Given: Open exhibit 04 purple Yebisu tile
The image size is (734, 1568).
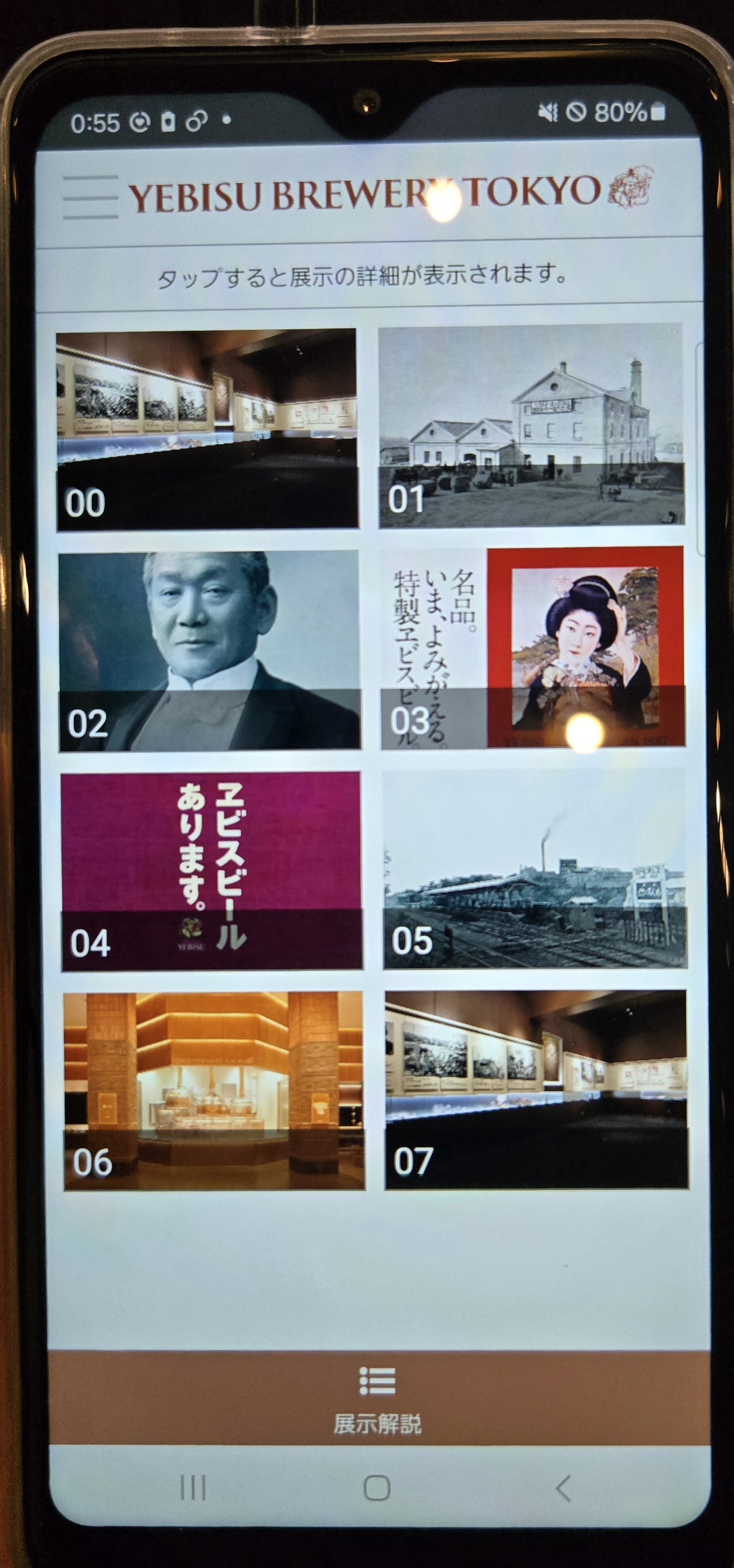Looking at the screenshot, I should (212, 871).
